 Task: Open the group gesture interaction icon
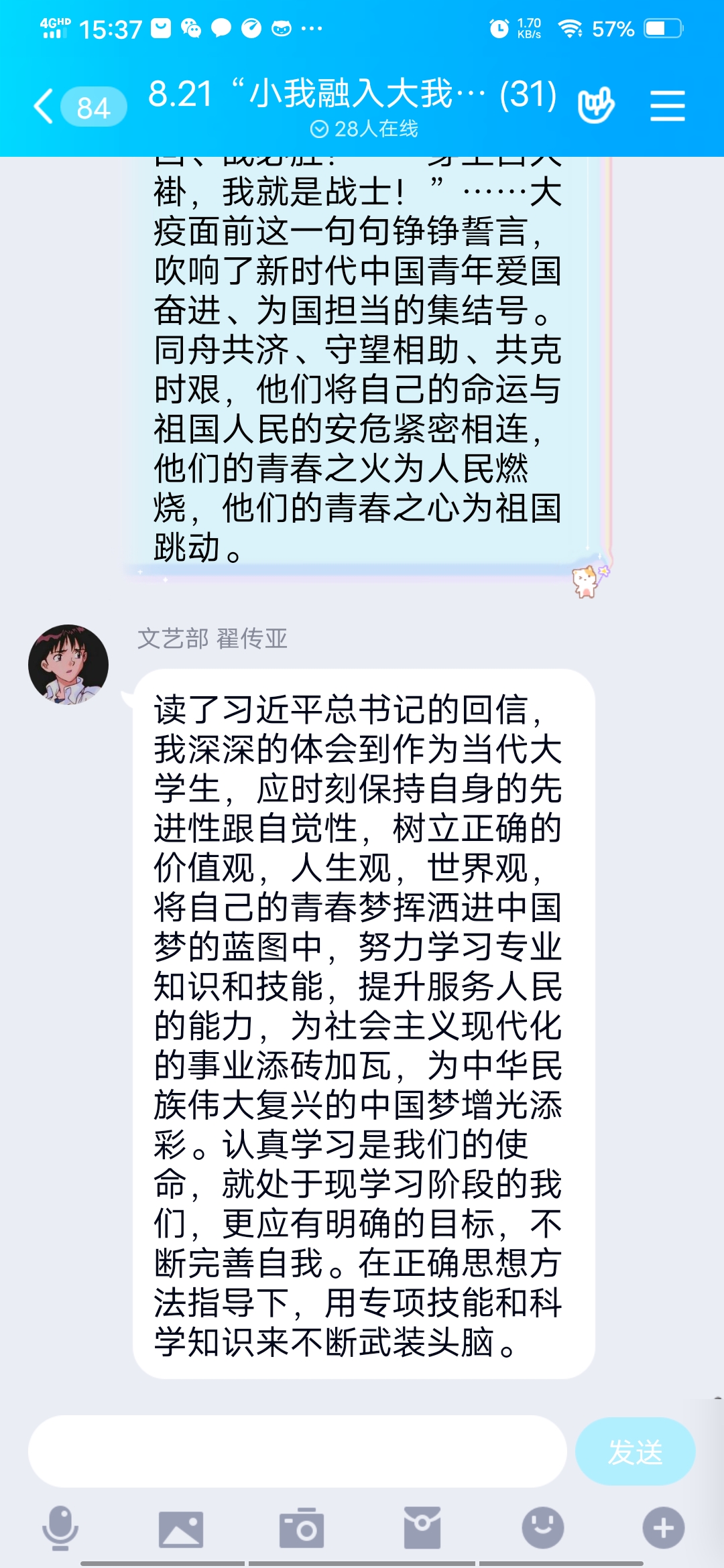(x=596, y=106)
